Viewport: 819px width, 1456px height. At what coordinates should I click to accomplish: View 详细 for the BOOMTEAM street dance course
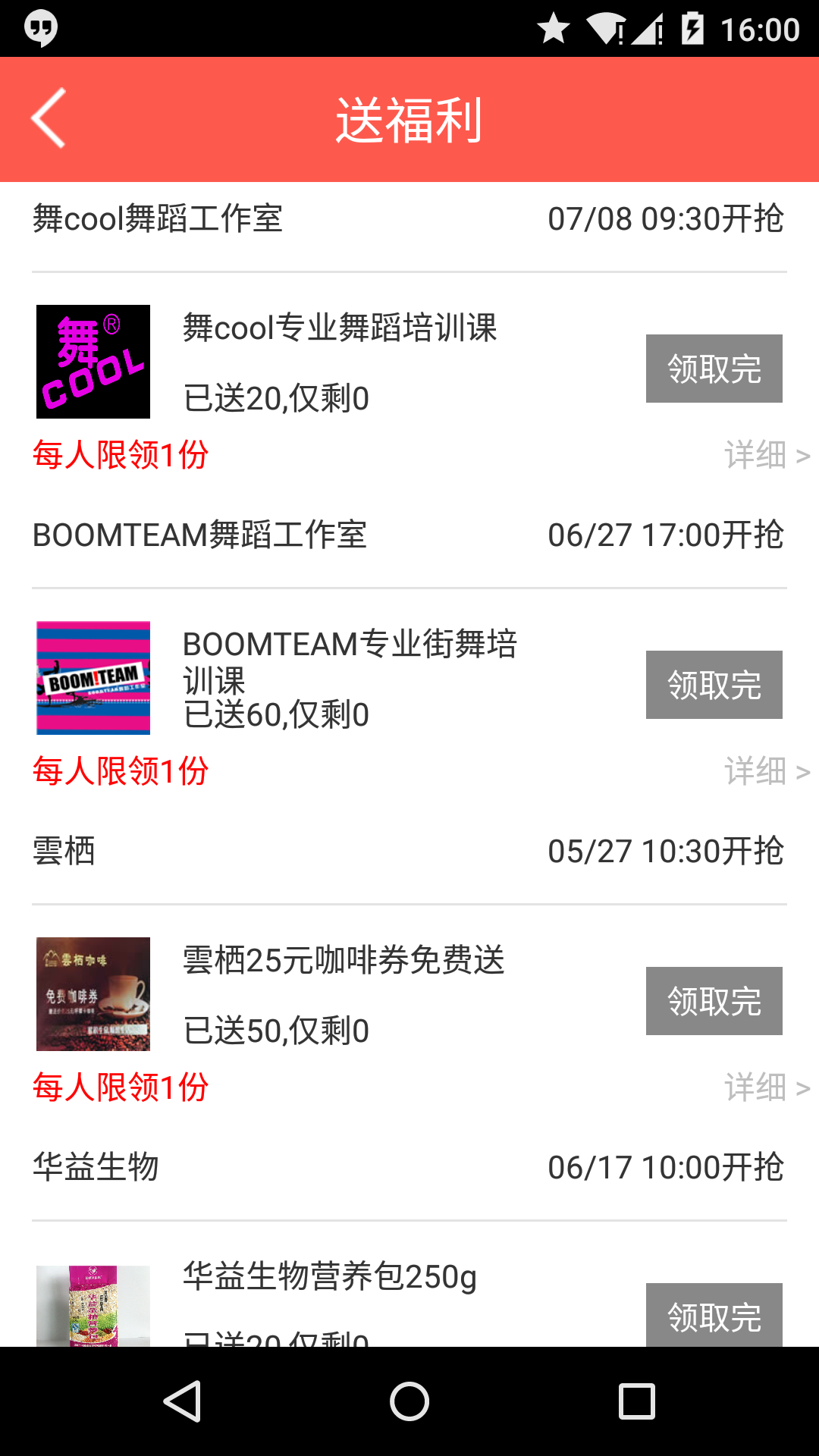point(767,771)
